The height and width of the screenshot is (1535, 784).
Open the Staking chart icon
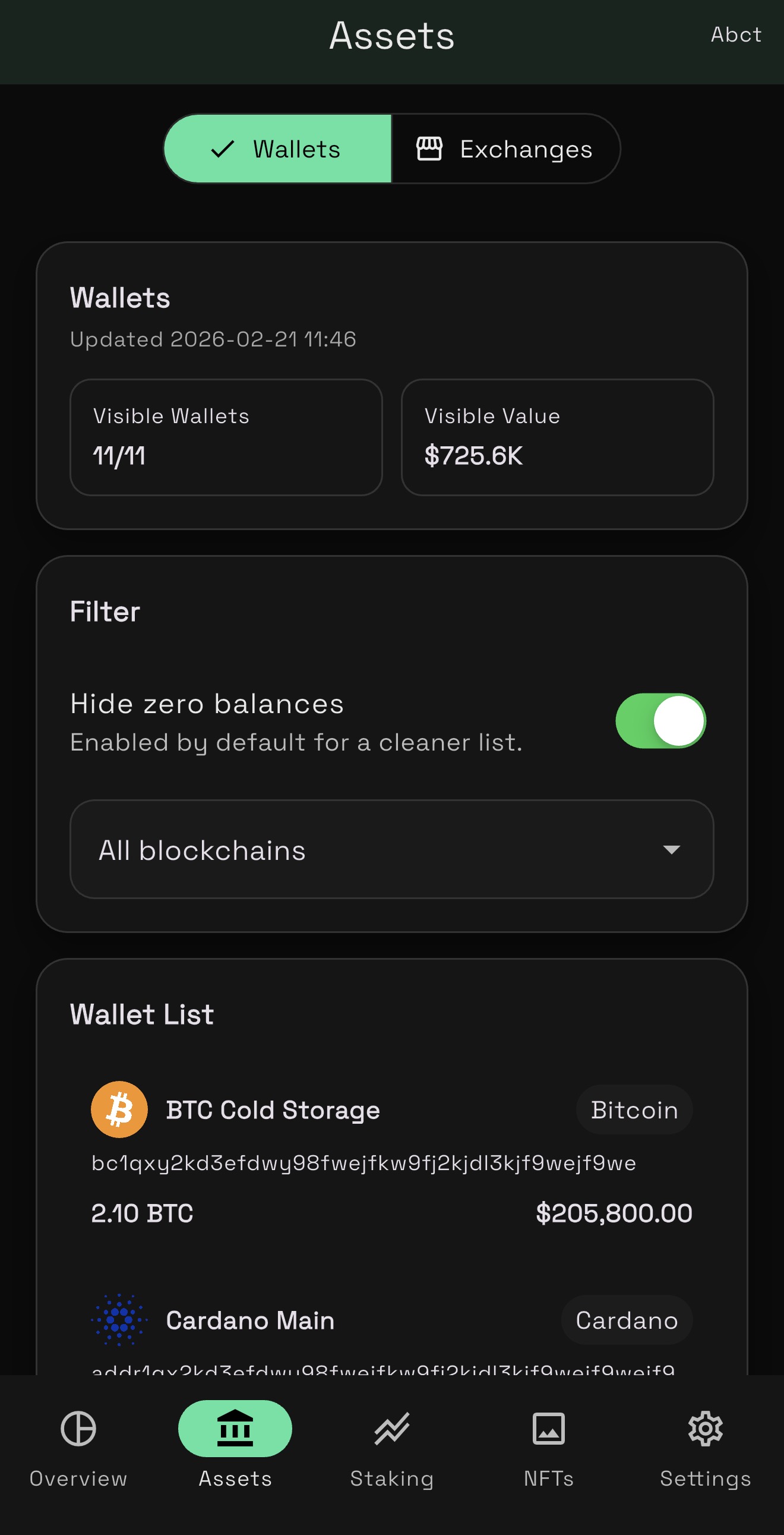tap(392, 1428)
